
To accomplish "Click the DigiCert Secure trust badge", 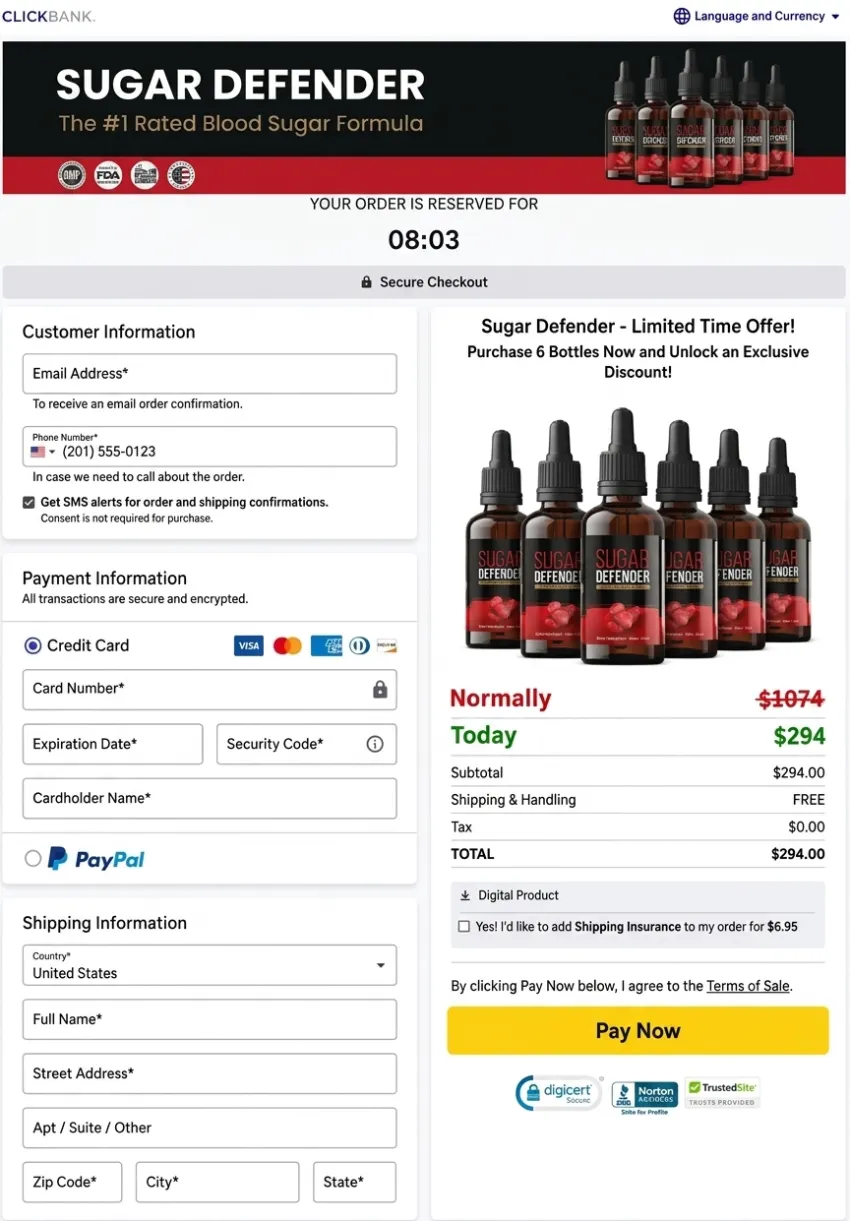I will pyautogui.click(x=559, y=1093).
